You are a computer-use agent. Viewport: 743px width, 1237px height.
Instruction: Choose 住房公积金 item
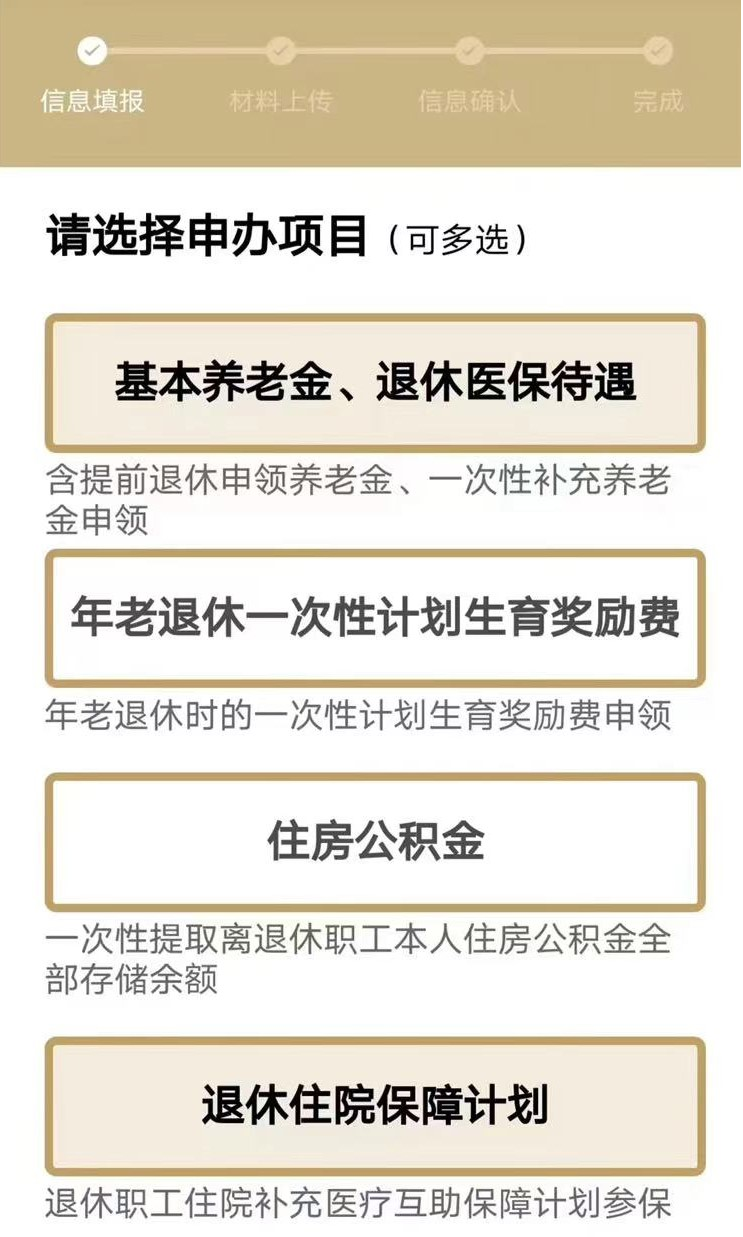click(x=375, y=841)
